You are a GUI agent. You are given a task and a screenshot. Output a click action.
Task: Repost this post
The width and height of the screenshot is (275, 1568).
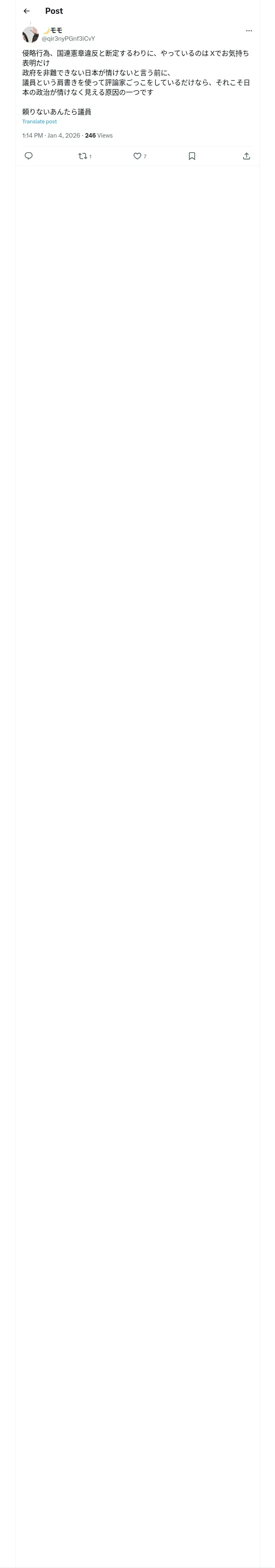pos(85,156)
